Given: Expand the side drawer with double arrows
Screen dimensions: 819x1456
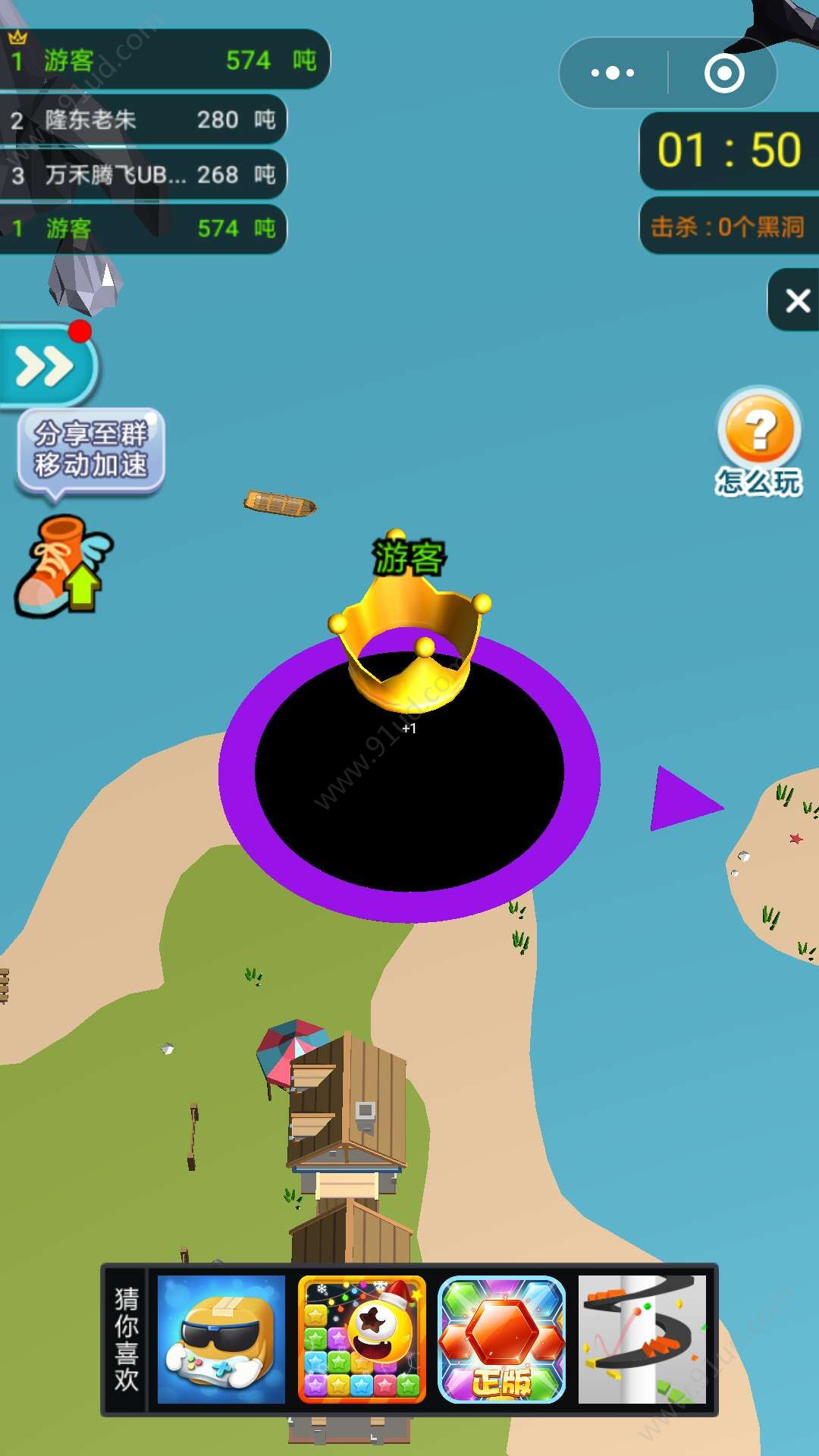Looking at the screenshot, I should [x=47, y=366].
